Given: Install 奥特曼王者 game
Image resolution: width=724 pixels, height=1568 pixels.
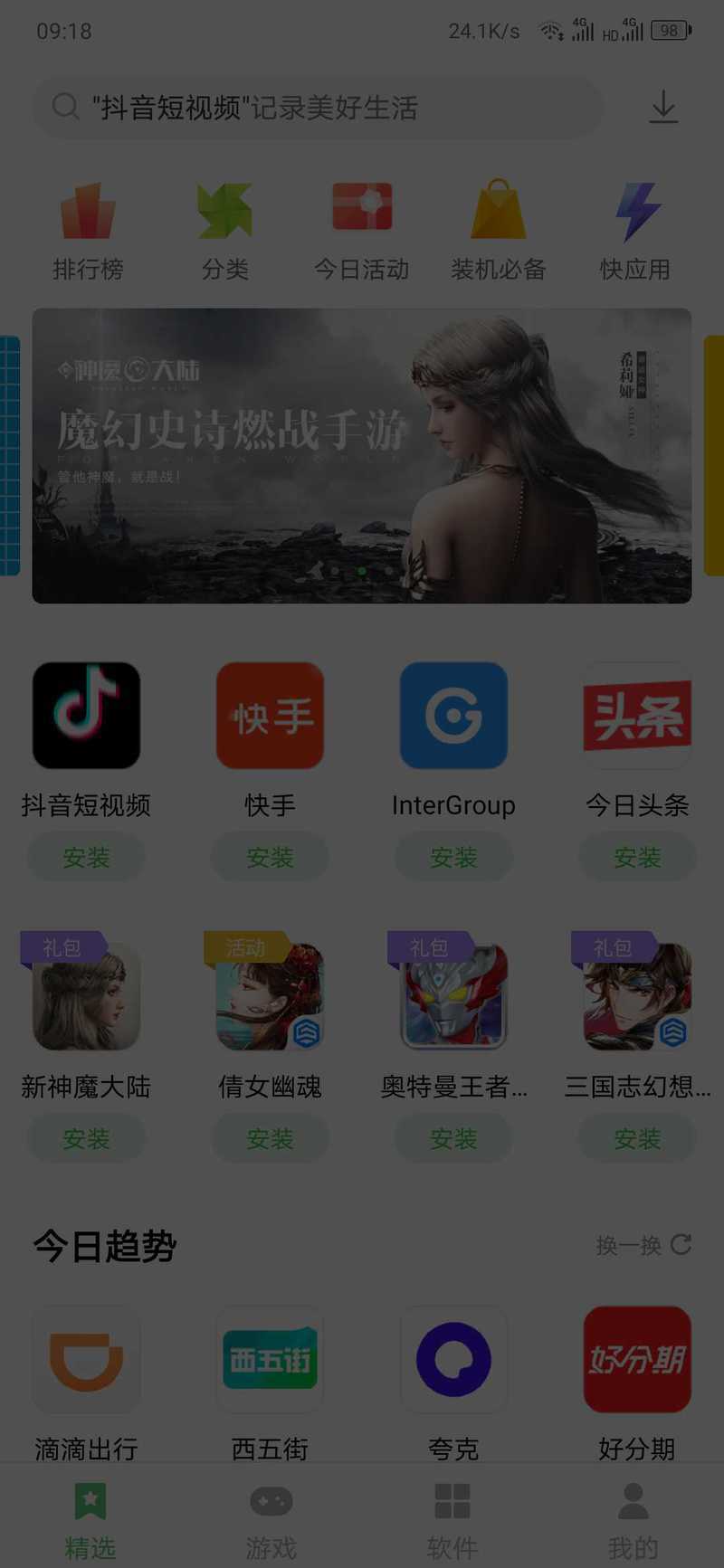Looking at the screenshot, I should (x=453, y=1138).
